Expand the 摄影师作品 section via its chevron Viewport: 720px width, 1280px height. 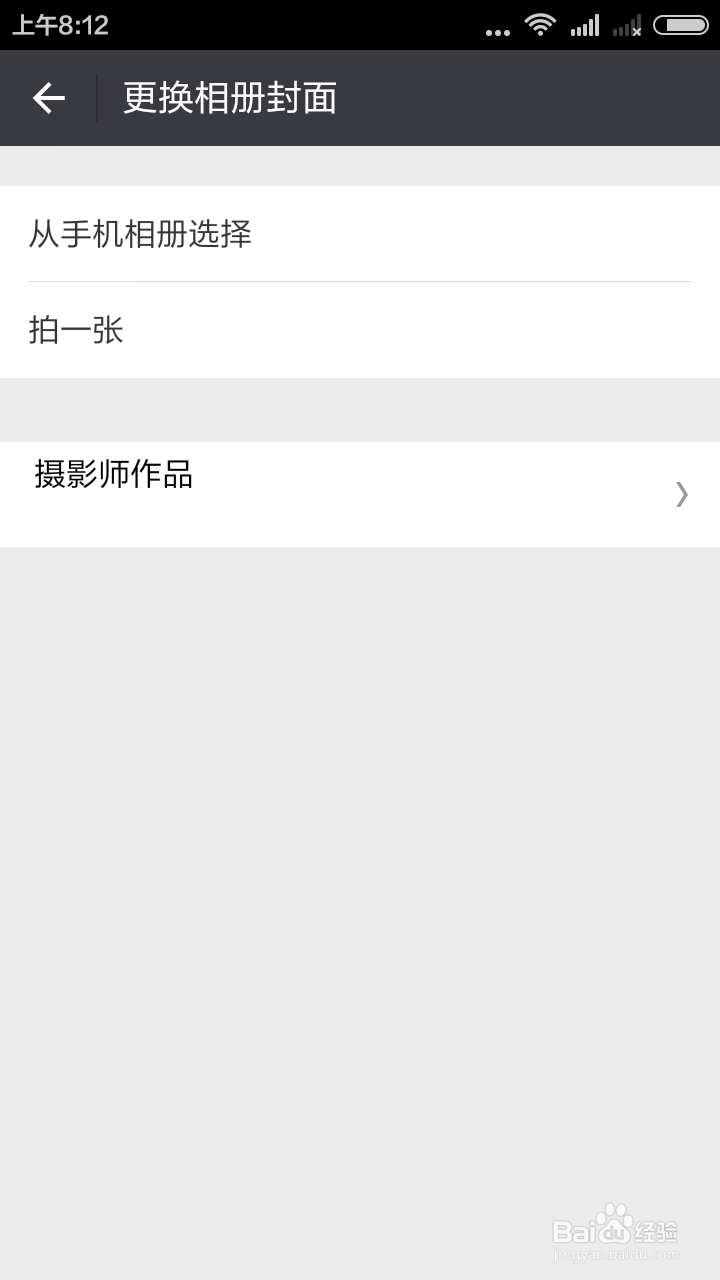[682, 494]
